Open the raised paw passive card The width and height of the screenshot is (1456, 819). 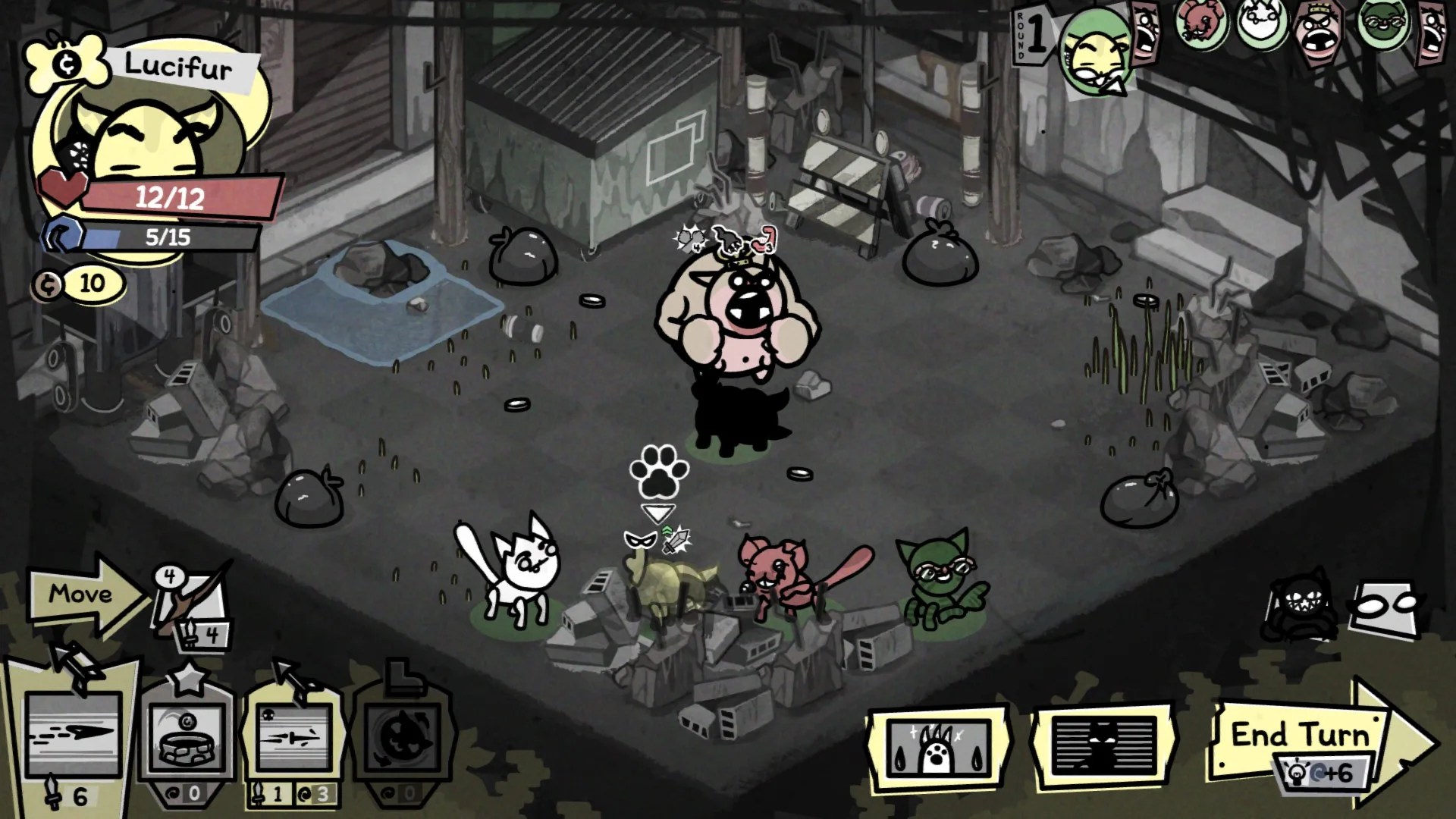pyautogui.click(x=938, y=747)
